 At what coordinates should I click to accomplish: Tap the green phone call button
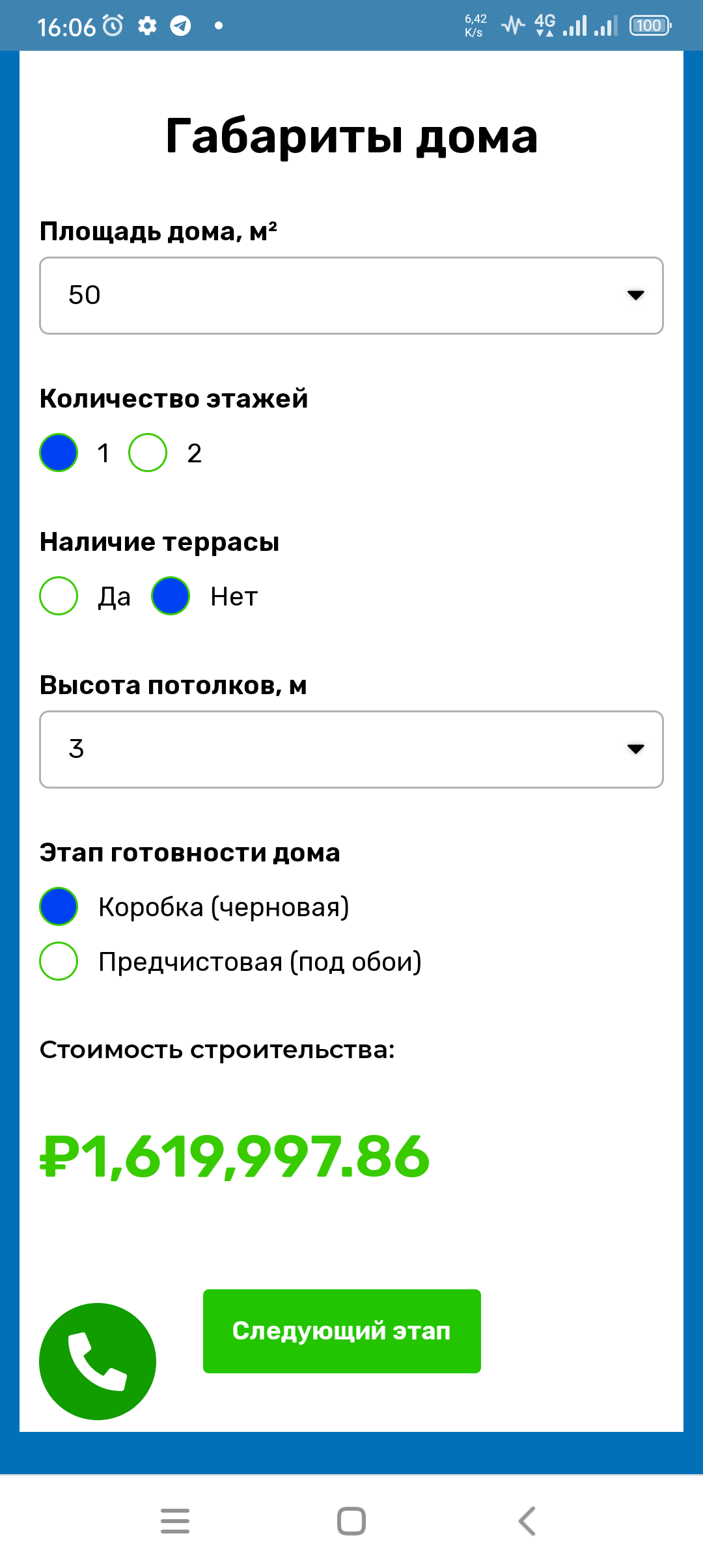tap(98, 1362)
